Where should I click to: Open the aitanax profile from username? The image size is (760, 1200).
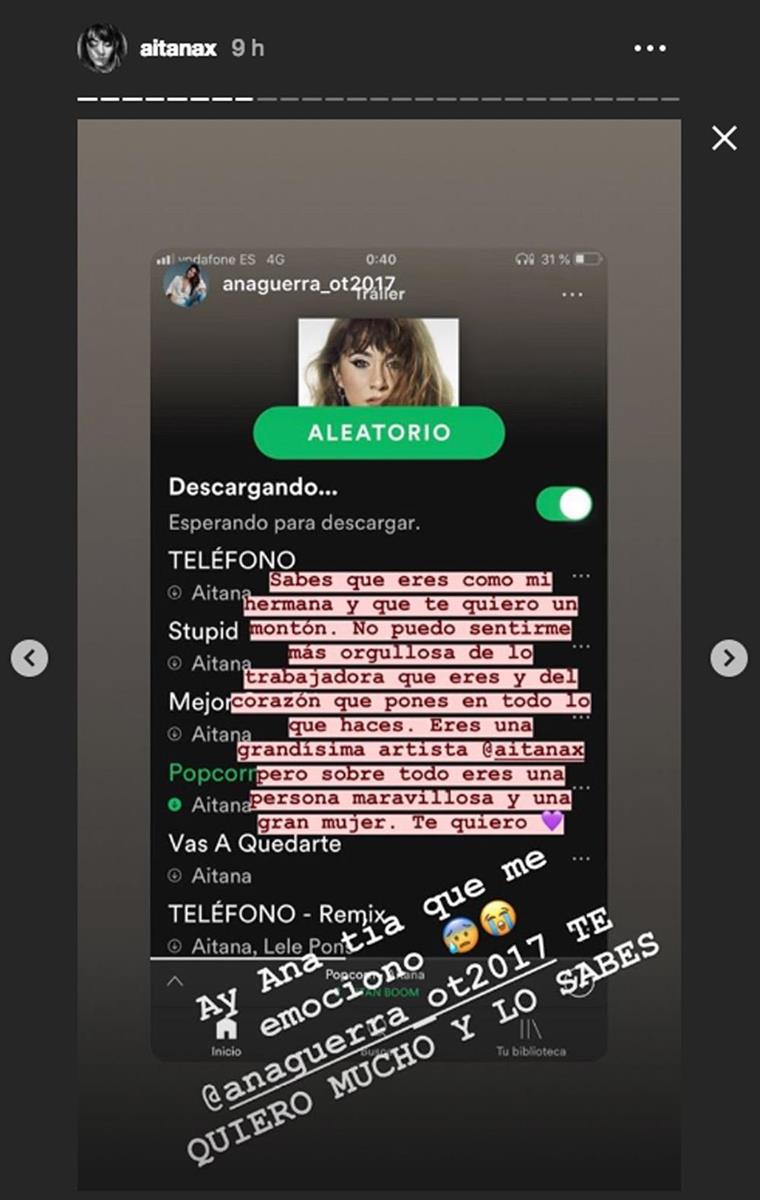click(176, 48)
